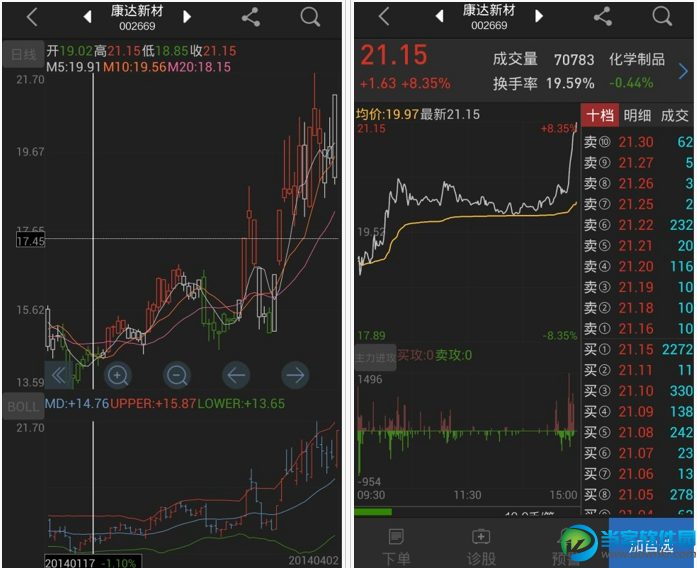Open search from the K-line chart screen

coord(311,16)
